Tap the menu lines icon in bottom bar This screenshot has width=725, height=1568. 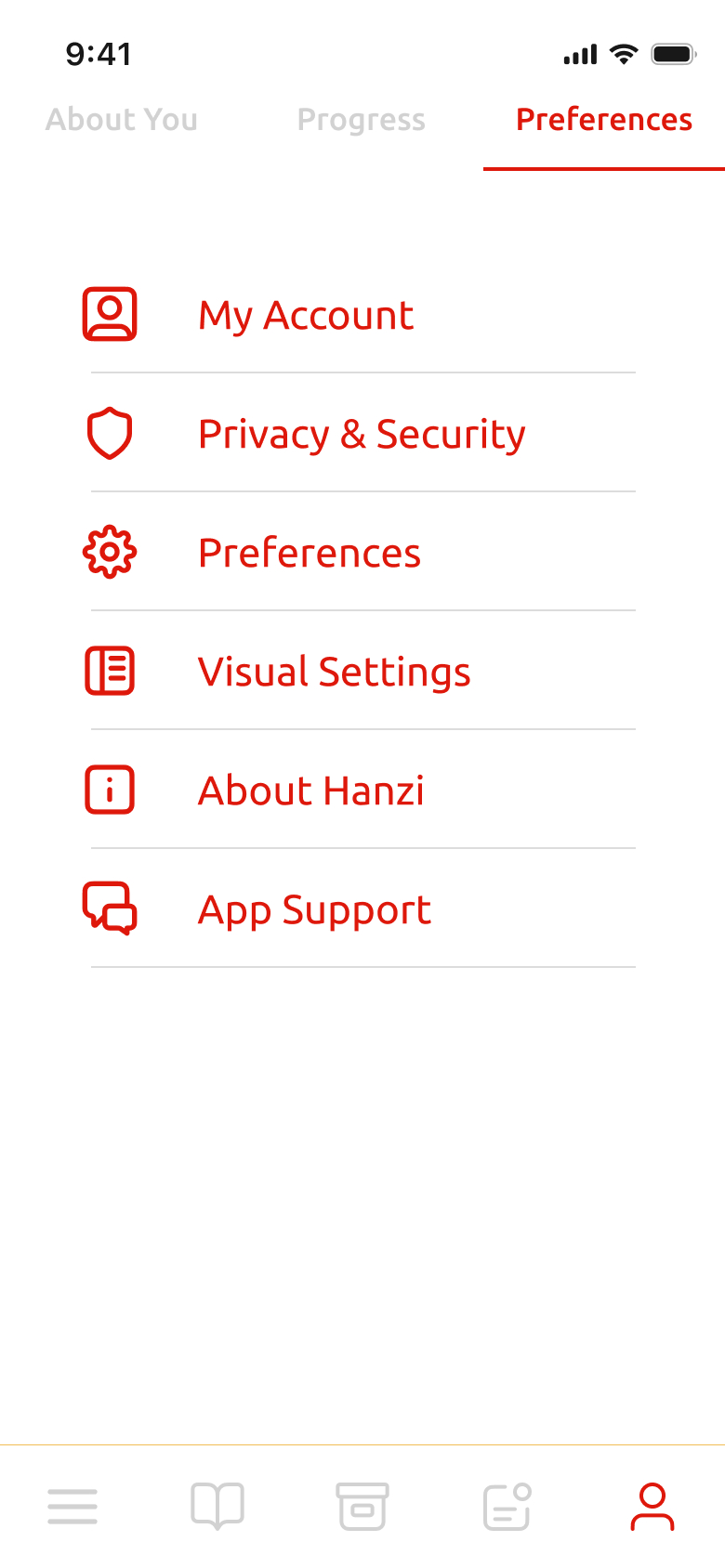[72, 1505]
